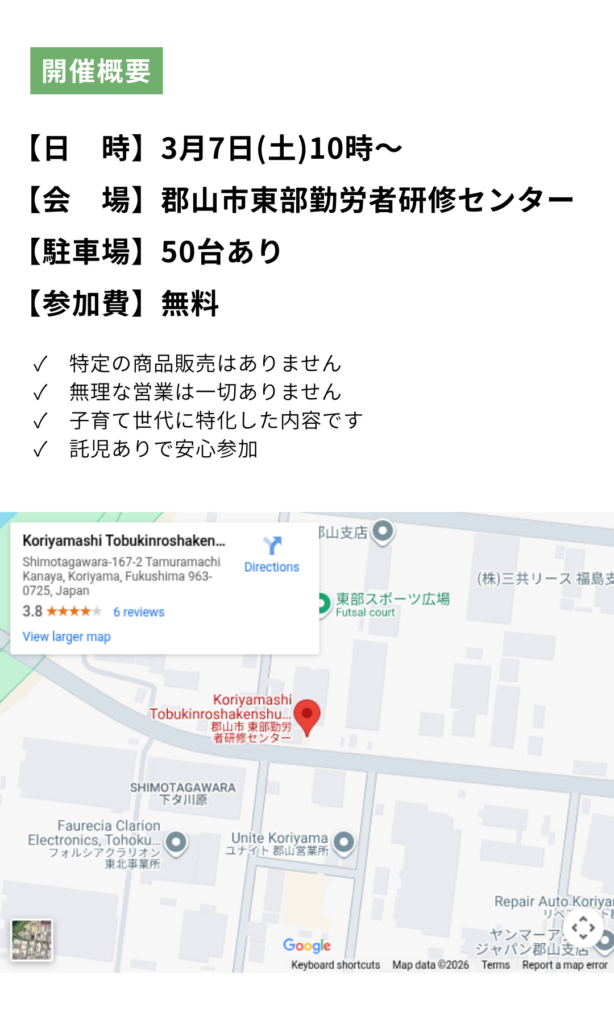Open the Google logo on the map
The image size is (614, 1024).
[306, 946]
